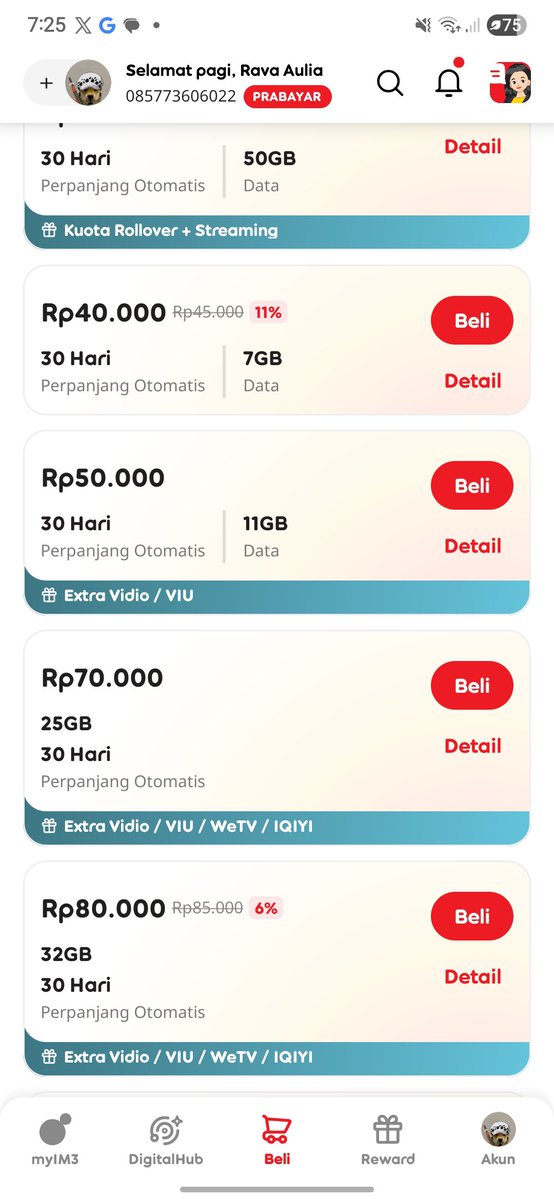Add a number with the plus button

(46, 84)
